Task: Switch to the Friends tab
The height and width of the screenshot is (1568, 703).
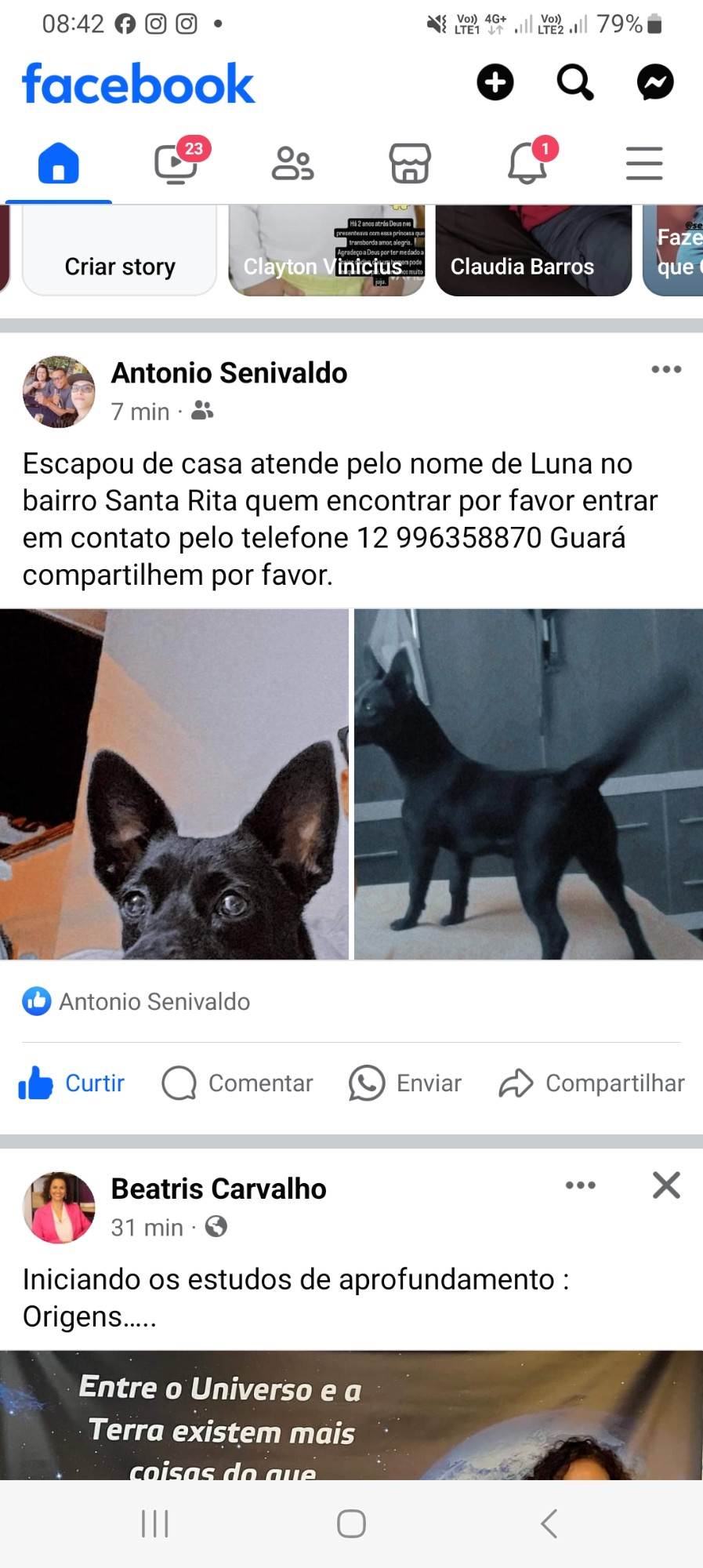Action: coord(292,164)
